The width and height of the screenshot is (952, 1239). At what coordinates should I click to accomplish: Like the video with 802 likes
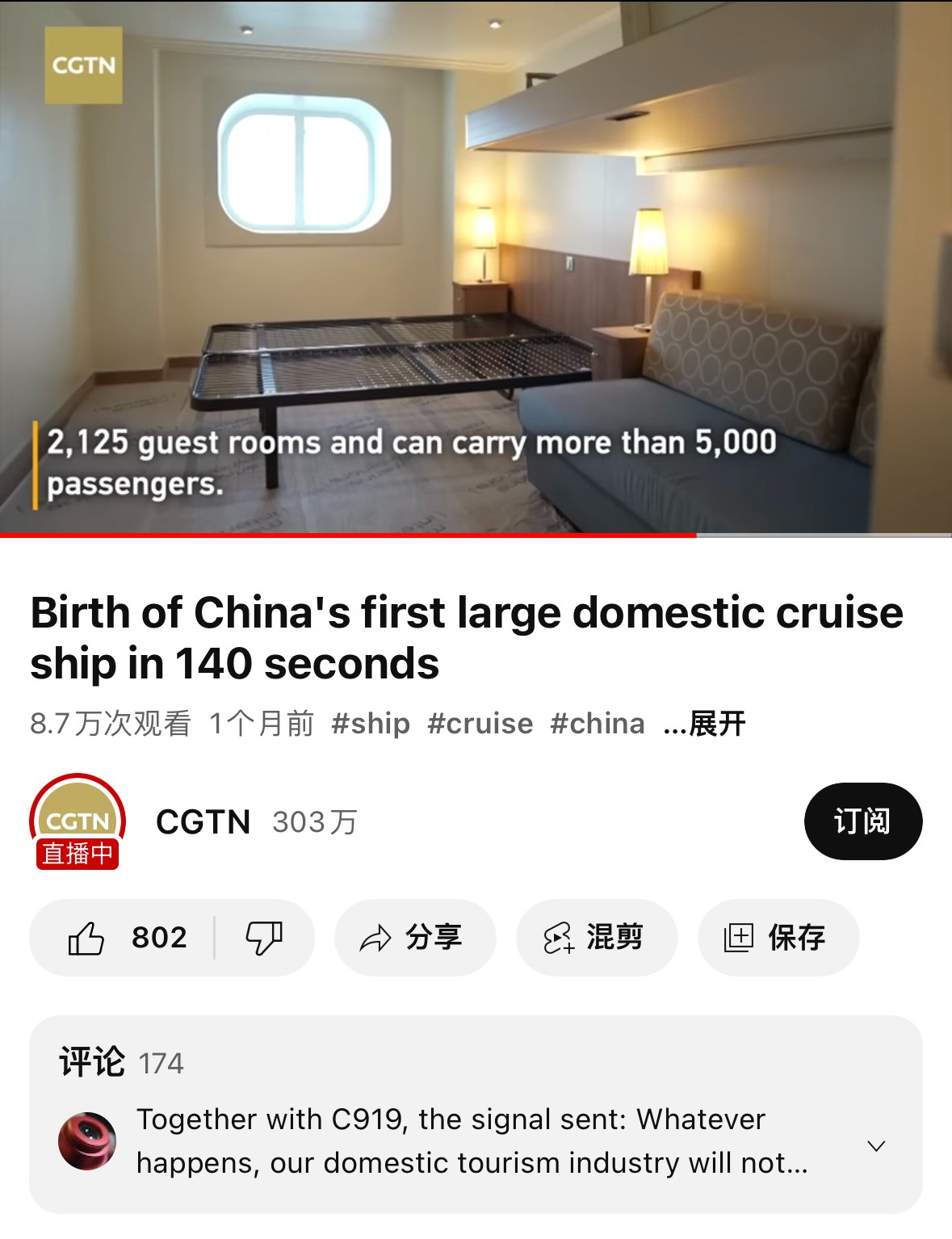coord(127,938)
